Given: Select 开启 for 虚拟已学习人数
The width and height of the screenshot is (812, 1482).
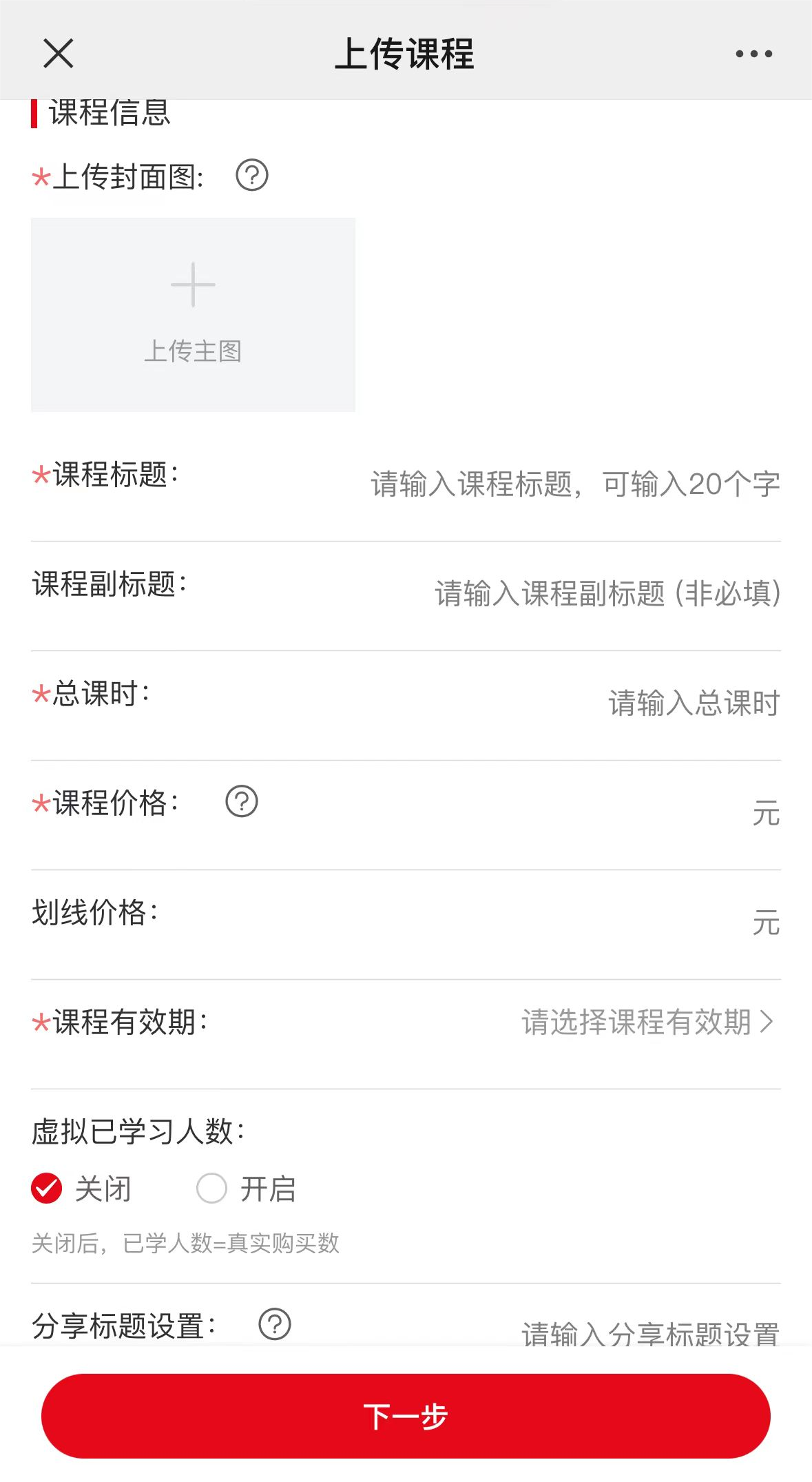Looking at the screenshot, I should coord(246,1188).
